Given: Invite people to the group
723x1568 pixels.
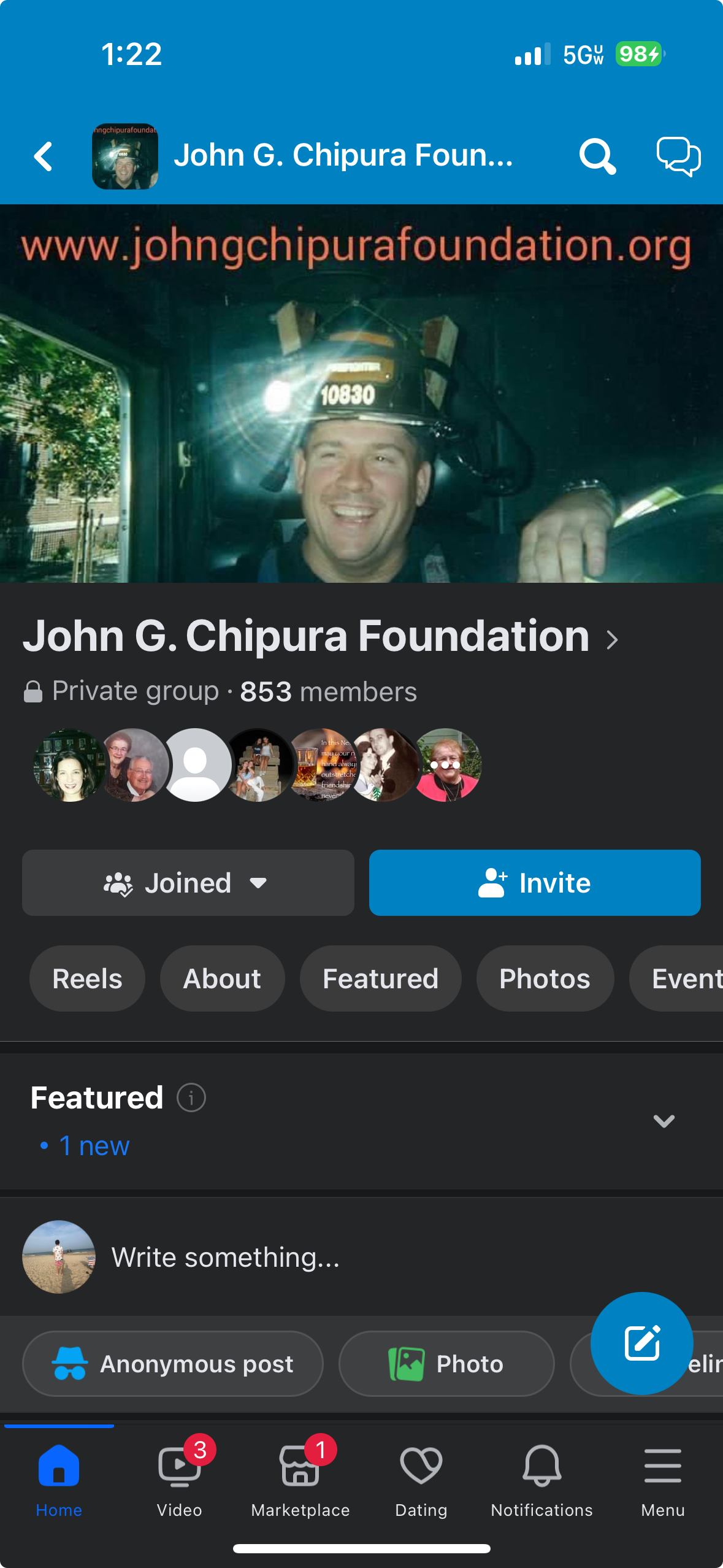Looking at the screenshot, I should (534, 883).
